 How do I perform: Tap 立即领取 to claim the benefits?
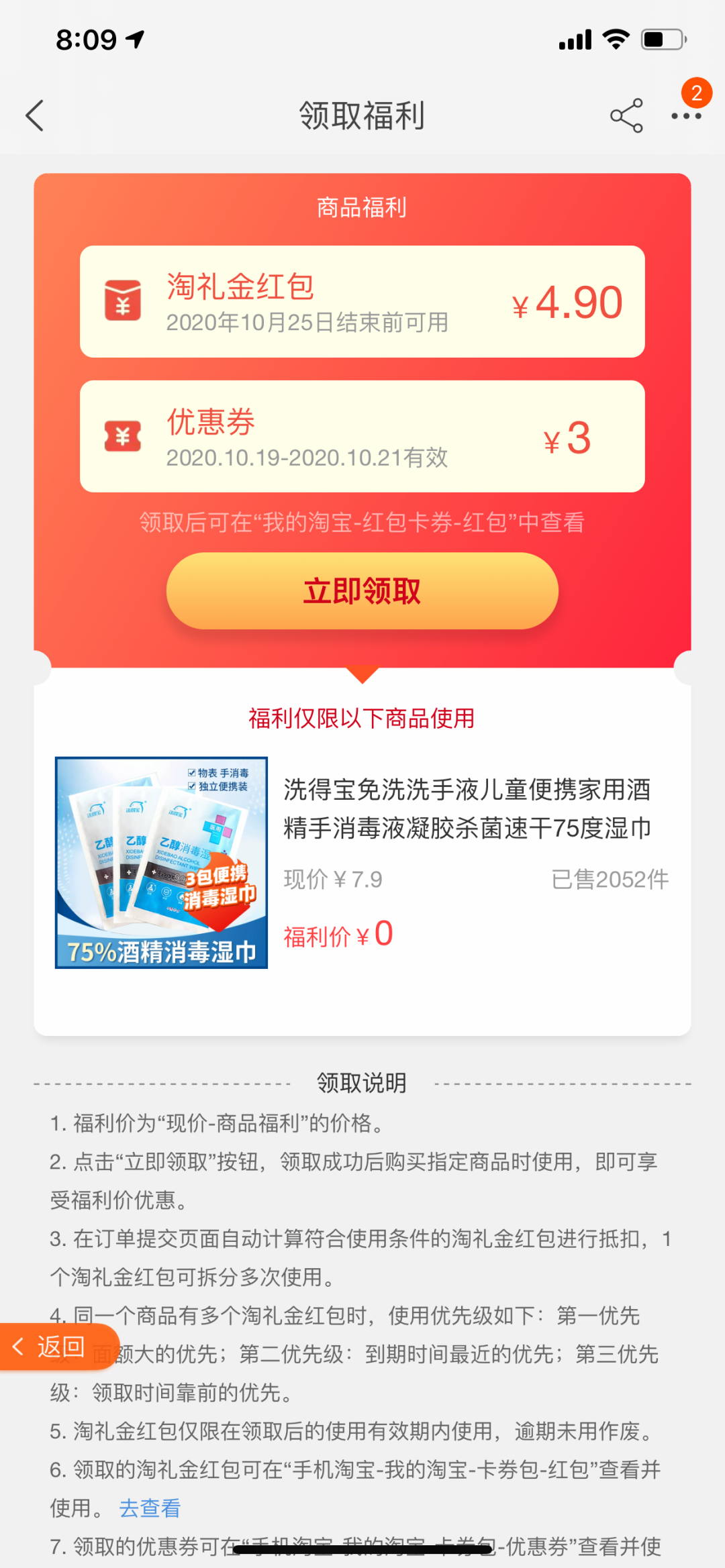(x=362, y=591)
